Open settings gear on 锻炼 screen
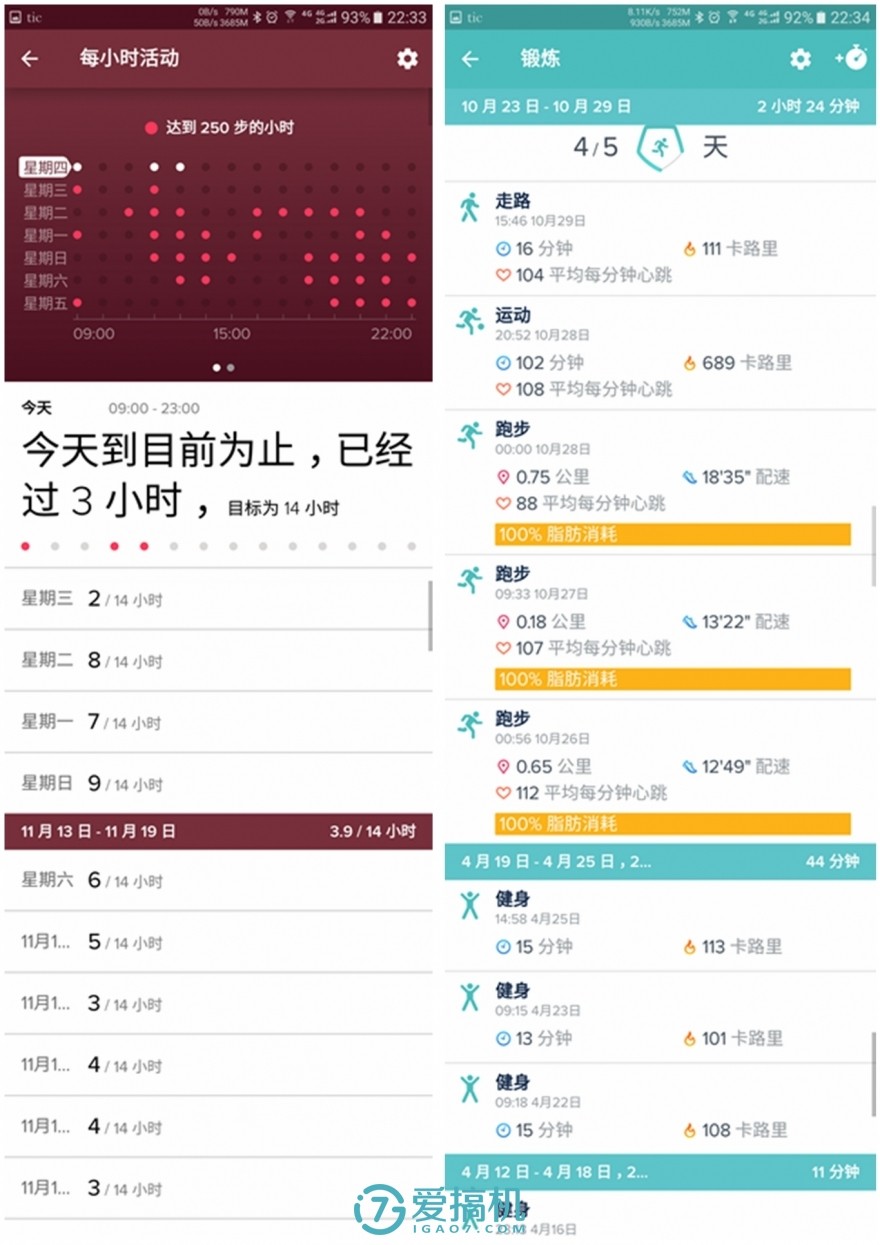The image size is (880, 1245). click(x=800, y=59)
